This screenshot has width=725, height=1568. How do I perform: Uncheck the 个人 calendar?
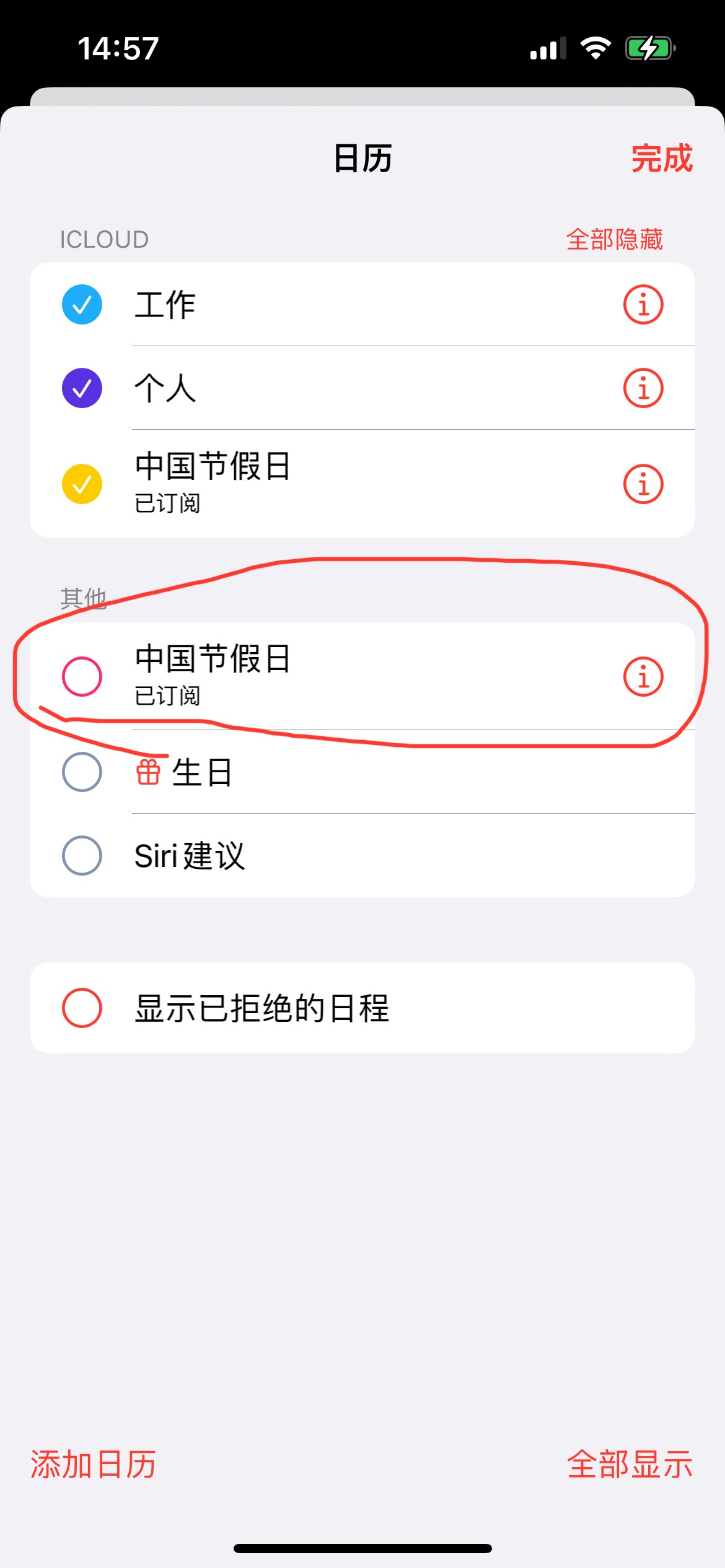click(x=82, y=388)
